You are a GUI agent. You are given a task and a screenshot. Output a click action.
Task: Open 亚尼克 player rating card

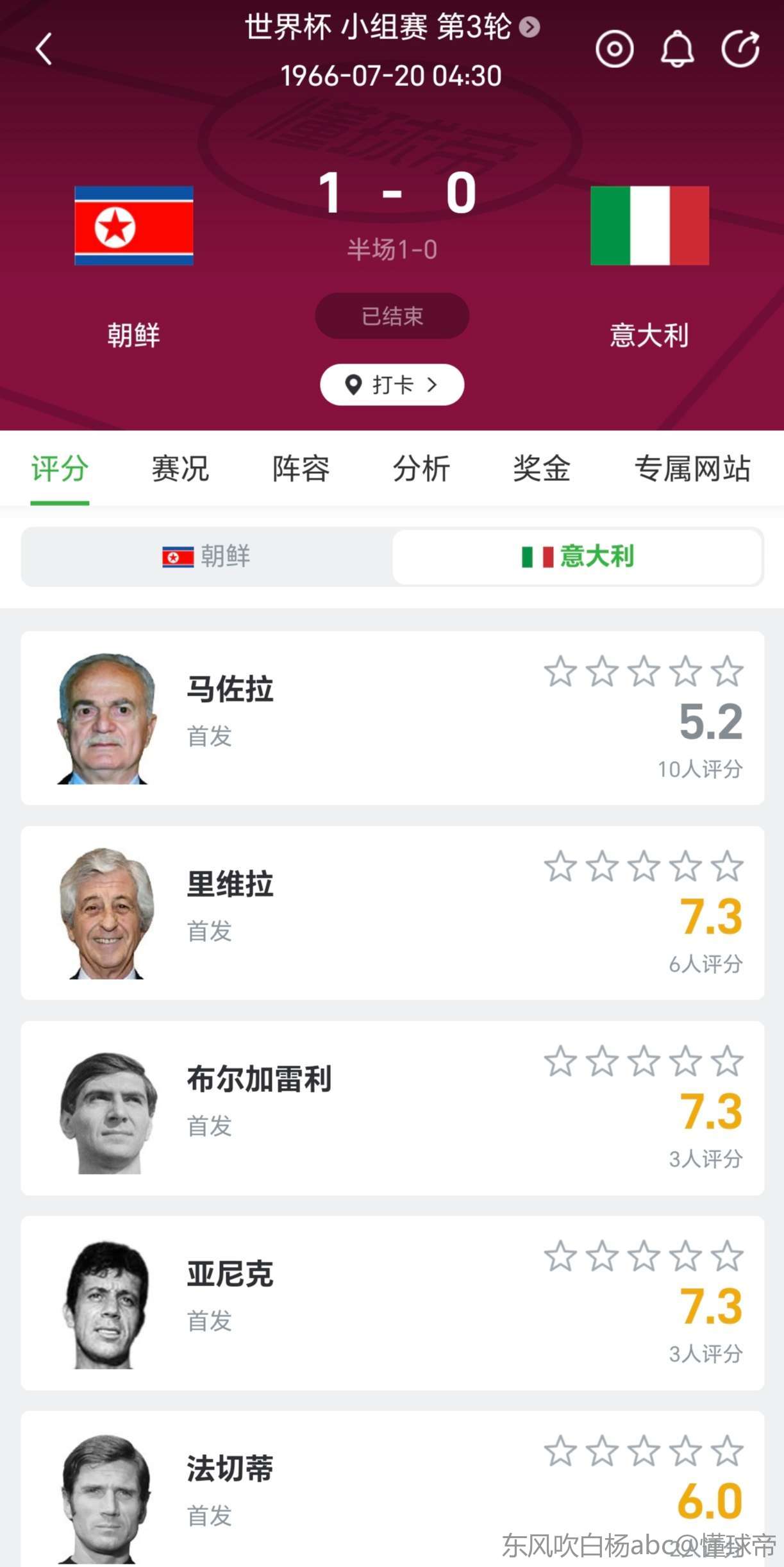392,1303
